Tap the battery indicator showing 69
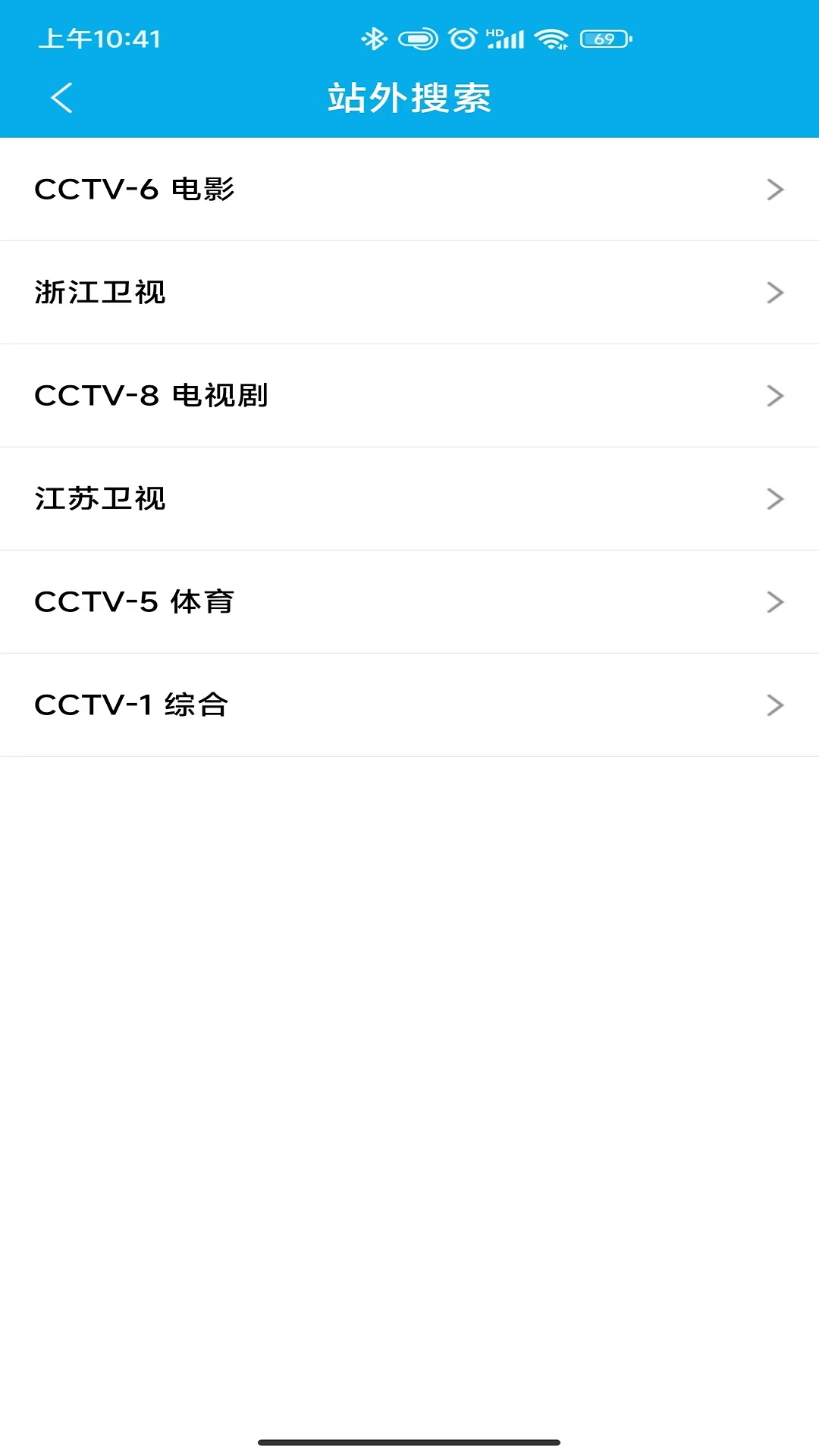The width and height of the screenshot is (819, 1456). pos(603,38)
